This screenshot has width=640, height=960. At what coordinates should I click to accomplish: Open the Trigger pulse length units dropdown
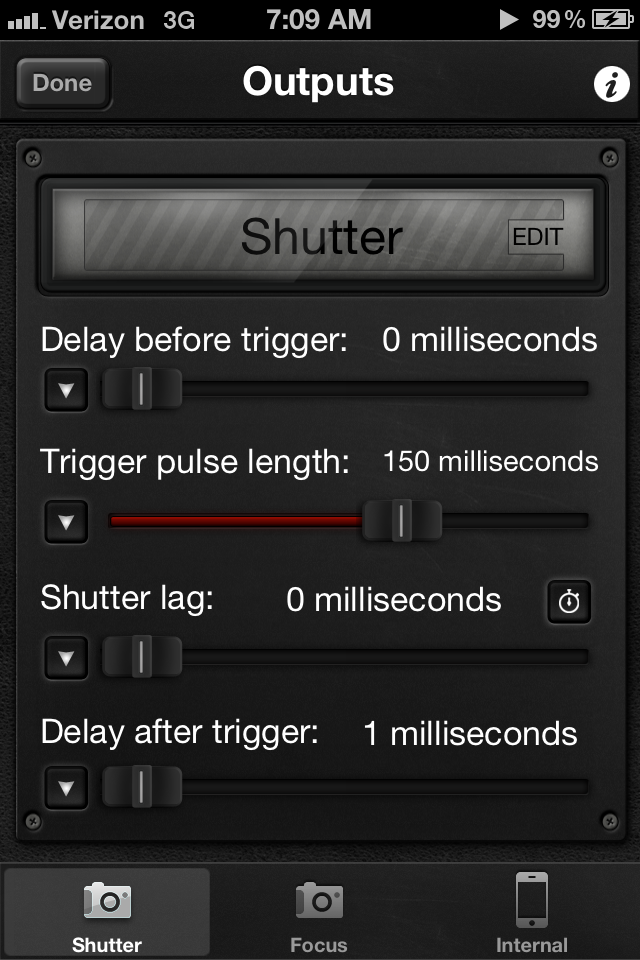tap(66, 521)
